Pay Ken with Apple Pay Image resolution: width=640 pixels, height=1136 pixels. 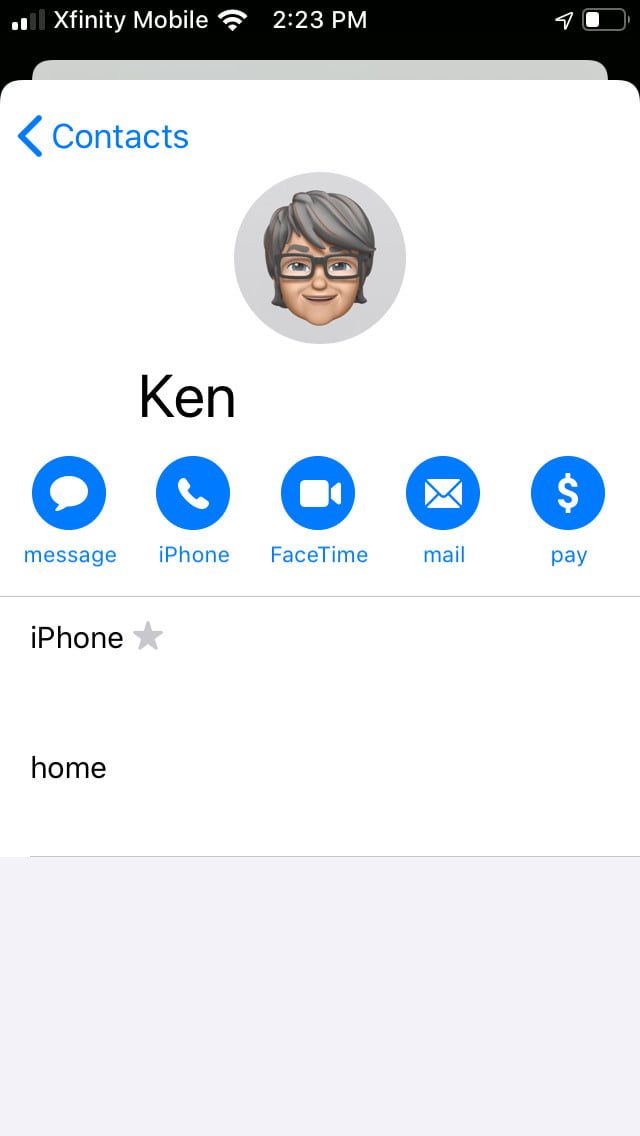567,493
